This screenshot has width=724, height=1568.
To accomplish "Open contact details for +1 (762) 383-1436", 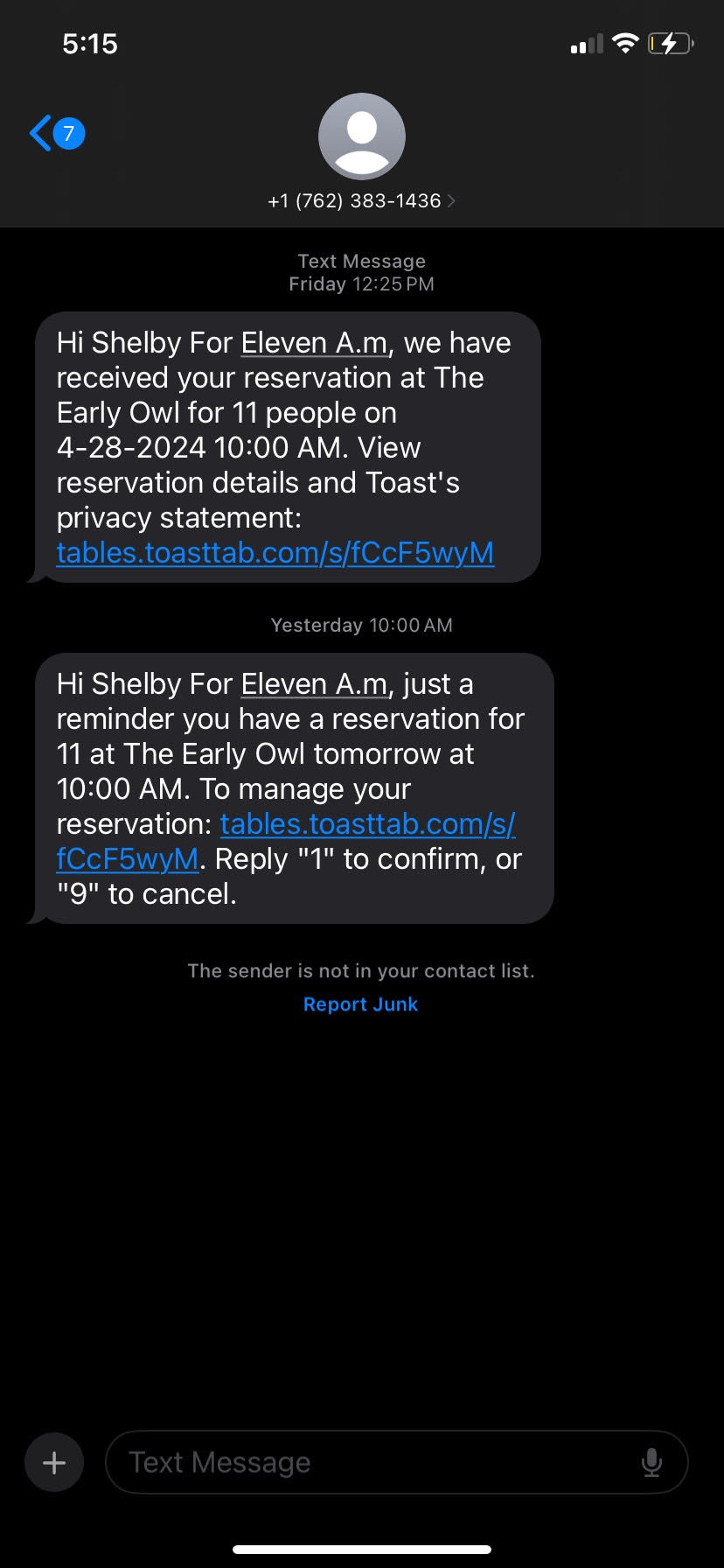I will tap(361, 201).
